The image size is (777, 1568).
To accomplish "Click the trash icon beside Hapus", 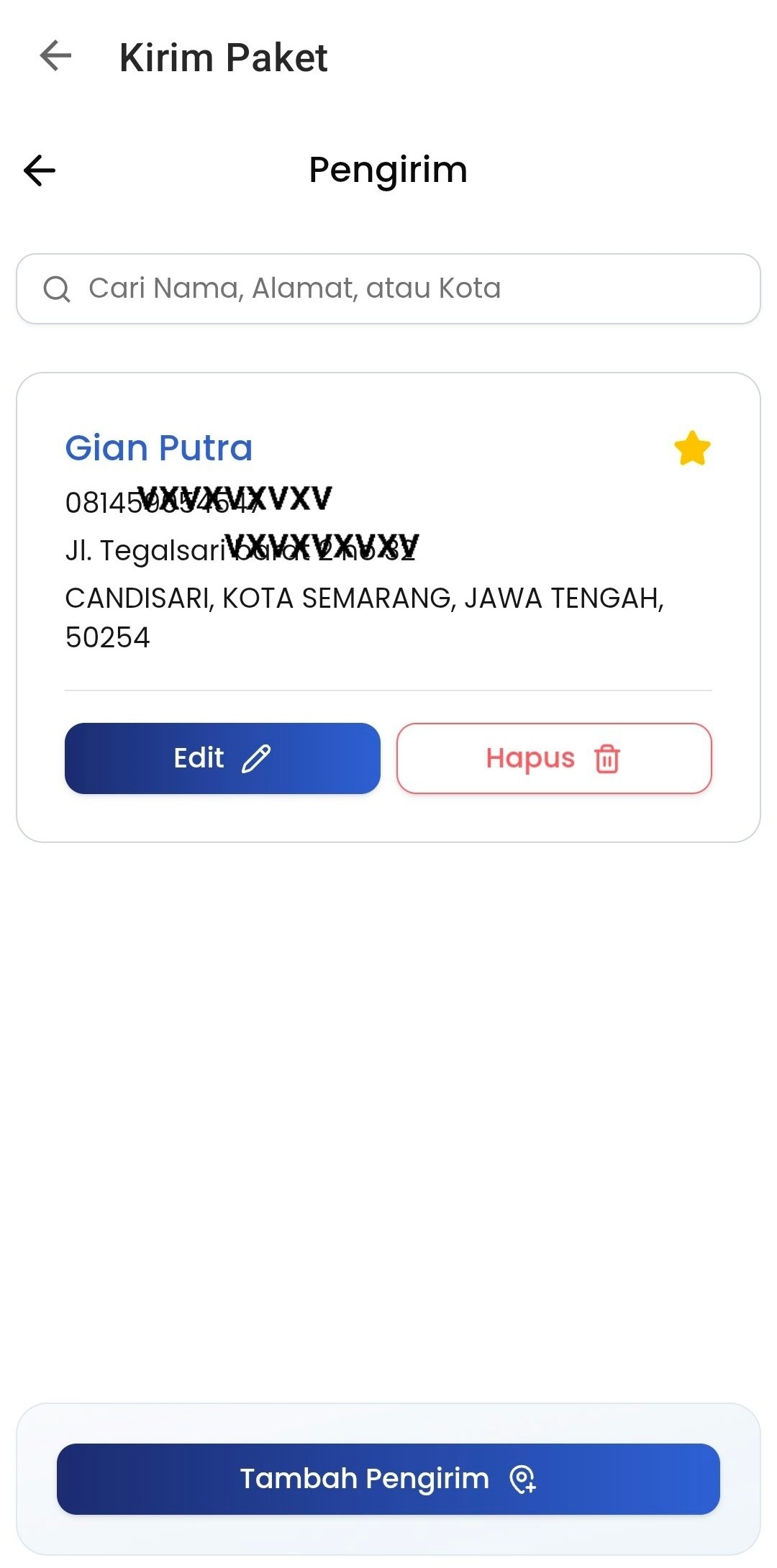I will tap(606, 759).
